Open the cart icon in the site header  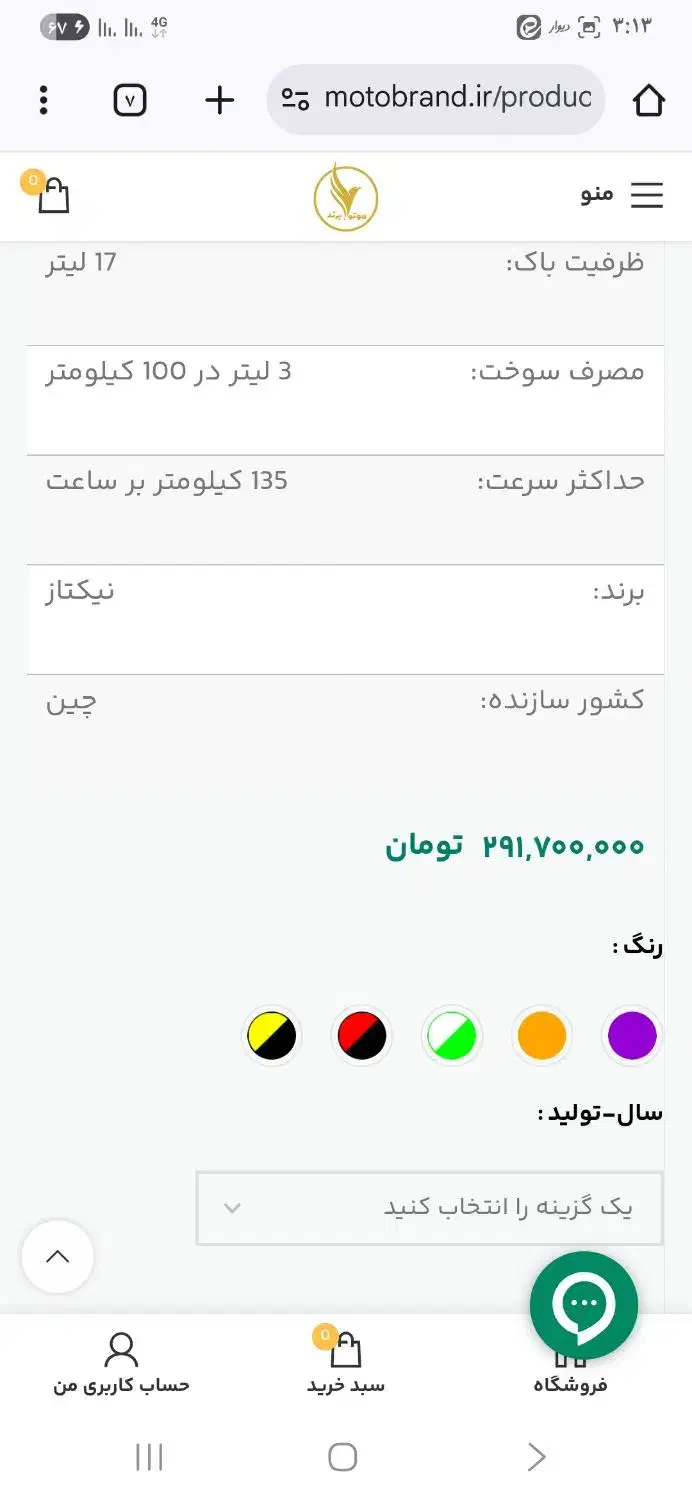coord(53,195)
